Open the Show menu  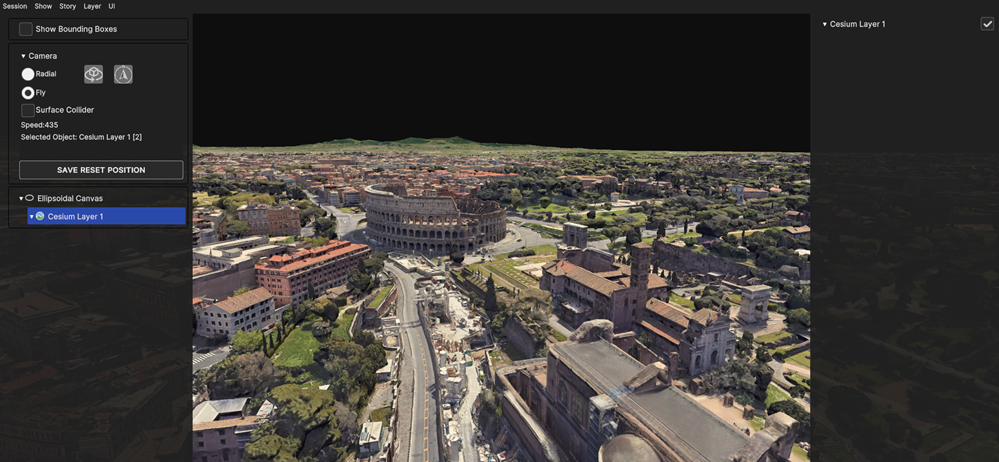coord(43,6)
